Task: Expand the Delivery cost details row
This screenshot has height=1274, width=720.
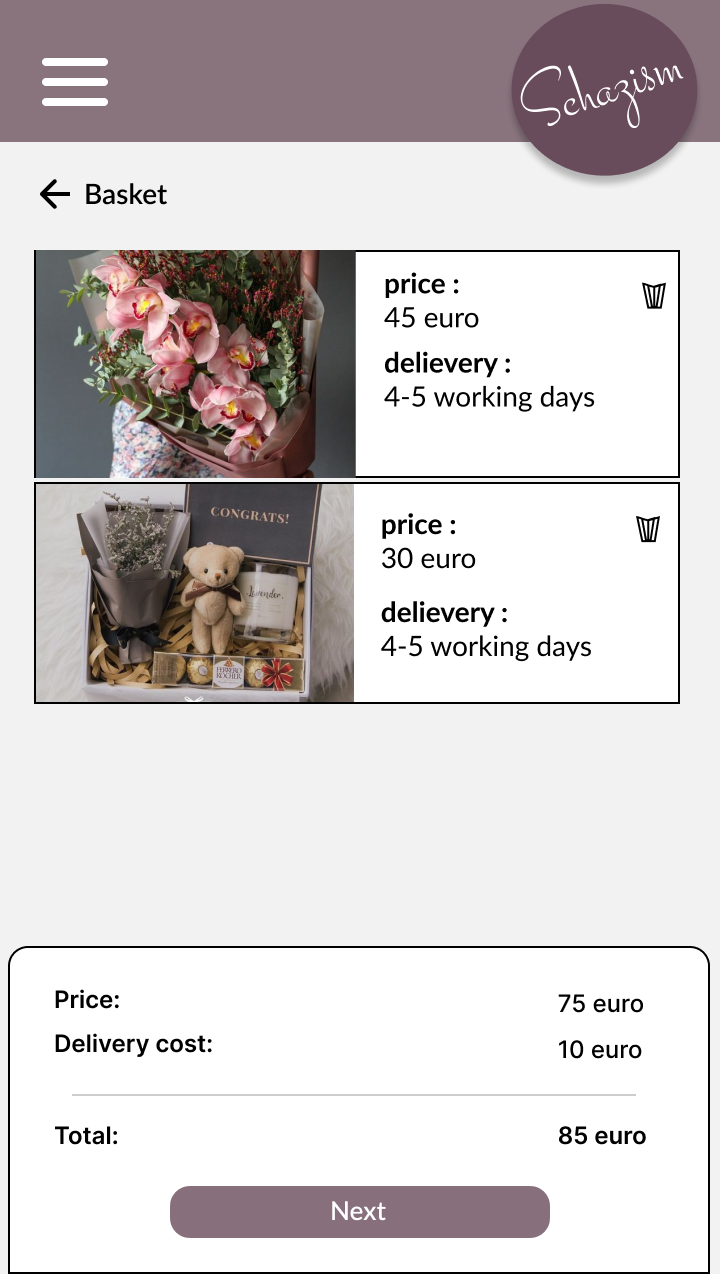Action: click(131, 1043)
